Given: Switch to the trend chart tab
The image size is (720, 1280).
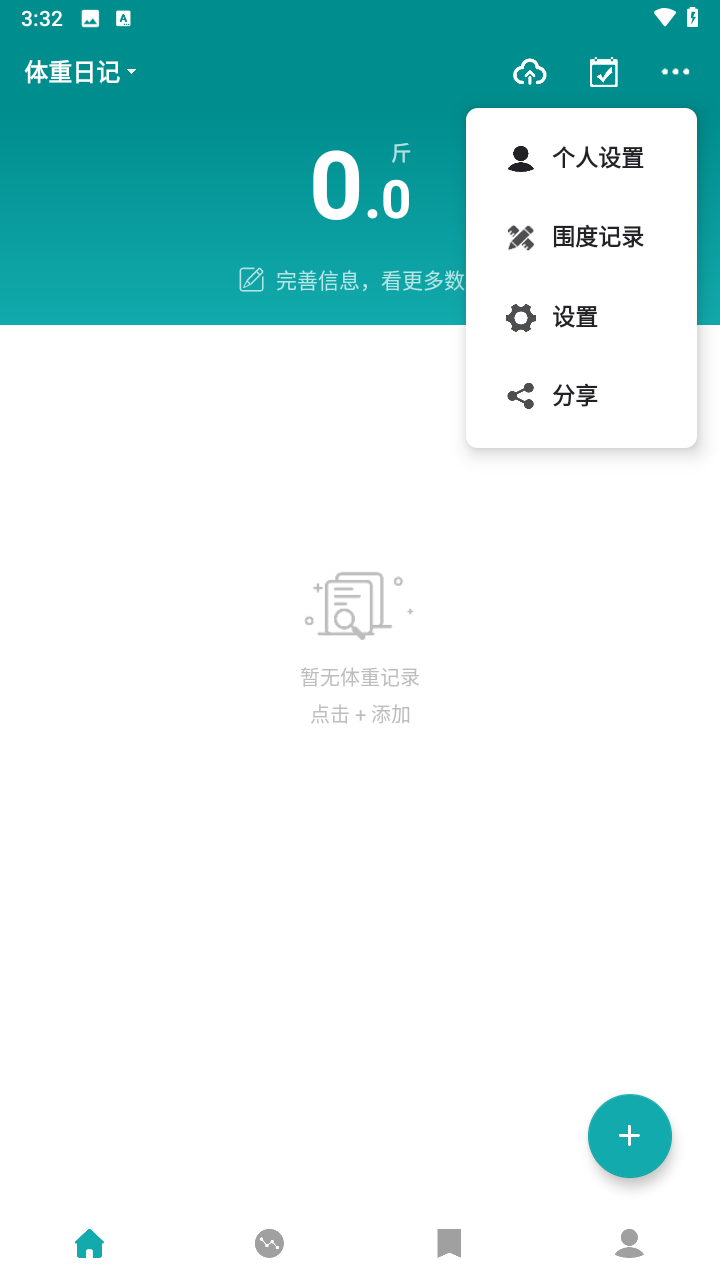Looking at the screenshot, I should [269, 1243].
